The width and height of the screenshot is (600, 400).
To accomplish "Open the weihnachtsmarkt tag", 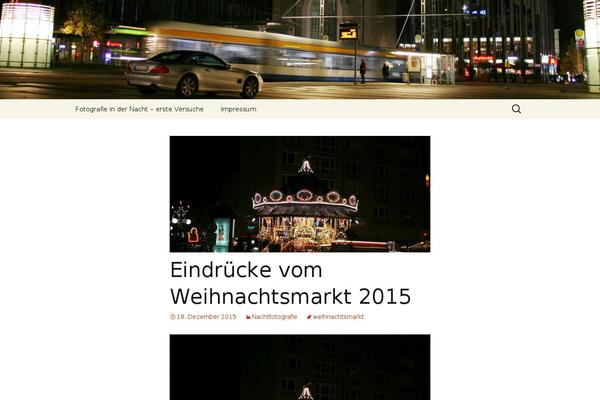I will click(x=338, y=317).
